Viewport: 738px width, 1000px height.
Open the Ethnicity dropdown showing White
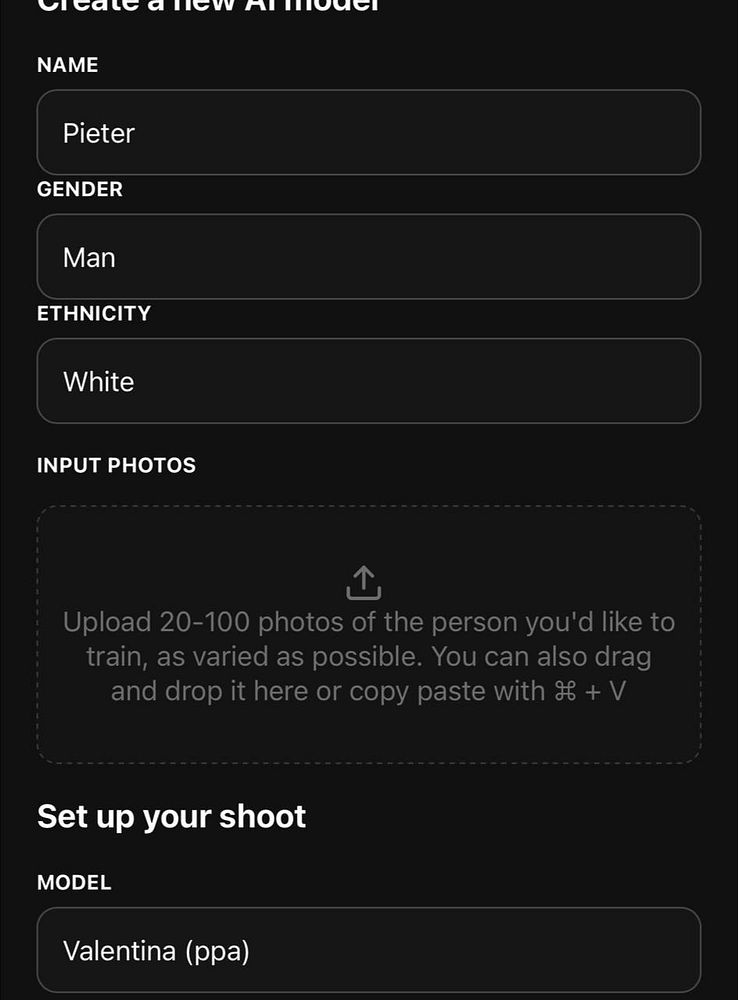coord(368,381)
